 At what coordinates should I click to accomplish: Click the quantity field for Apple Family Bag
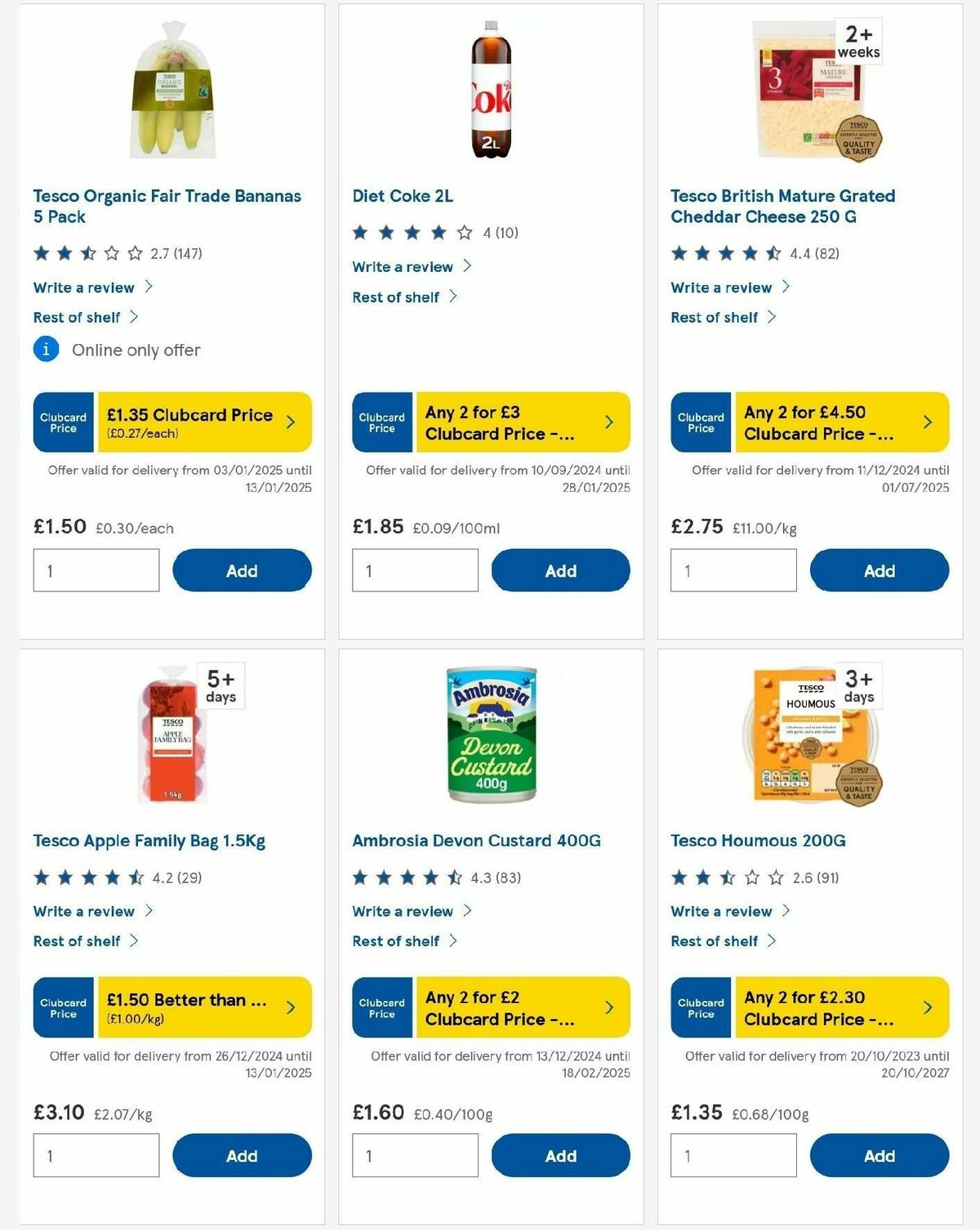pyautogui.click(x=96, y=1155)
